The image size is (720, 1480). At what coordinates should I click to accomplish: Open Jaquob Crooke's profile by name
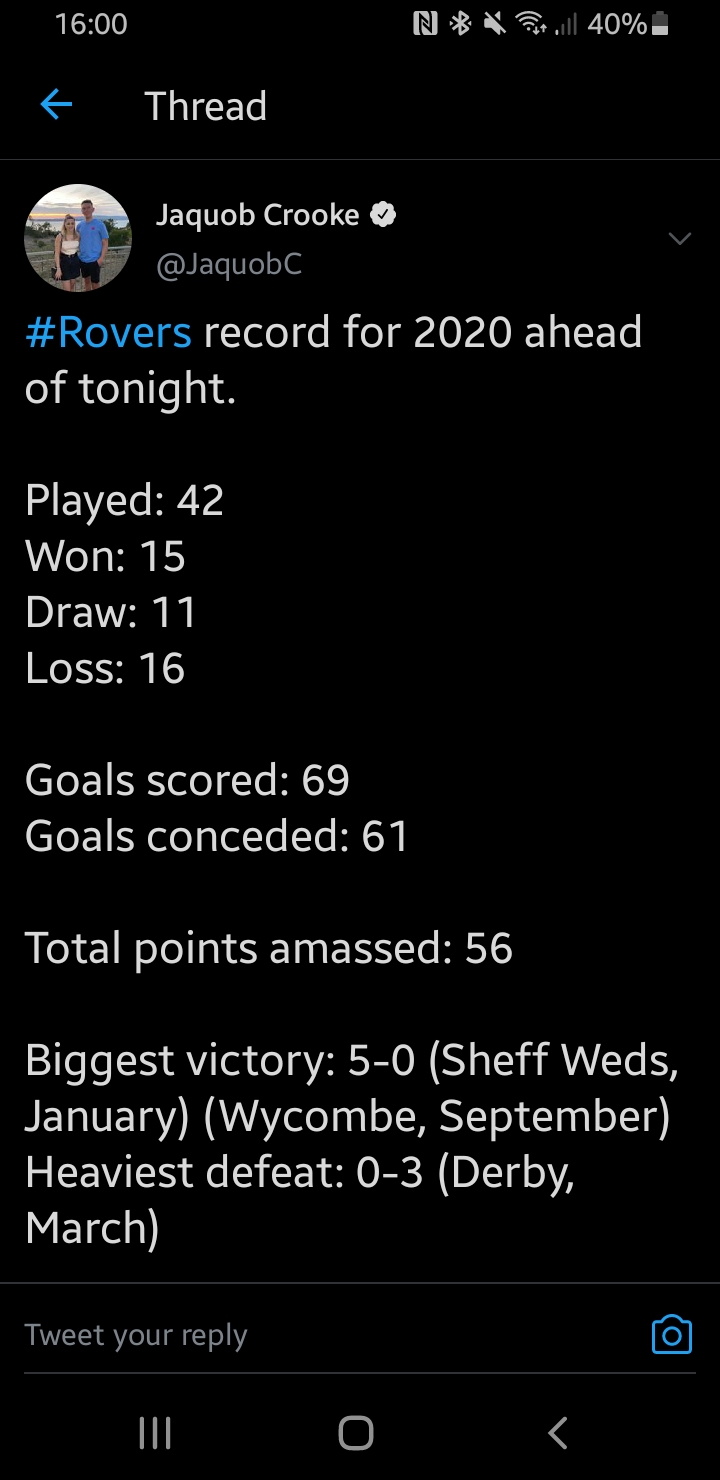[x=258, y=215]
